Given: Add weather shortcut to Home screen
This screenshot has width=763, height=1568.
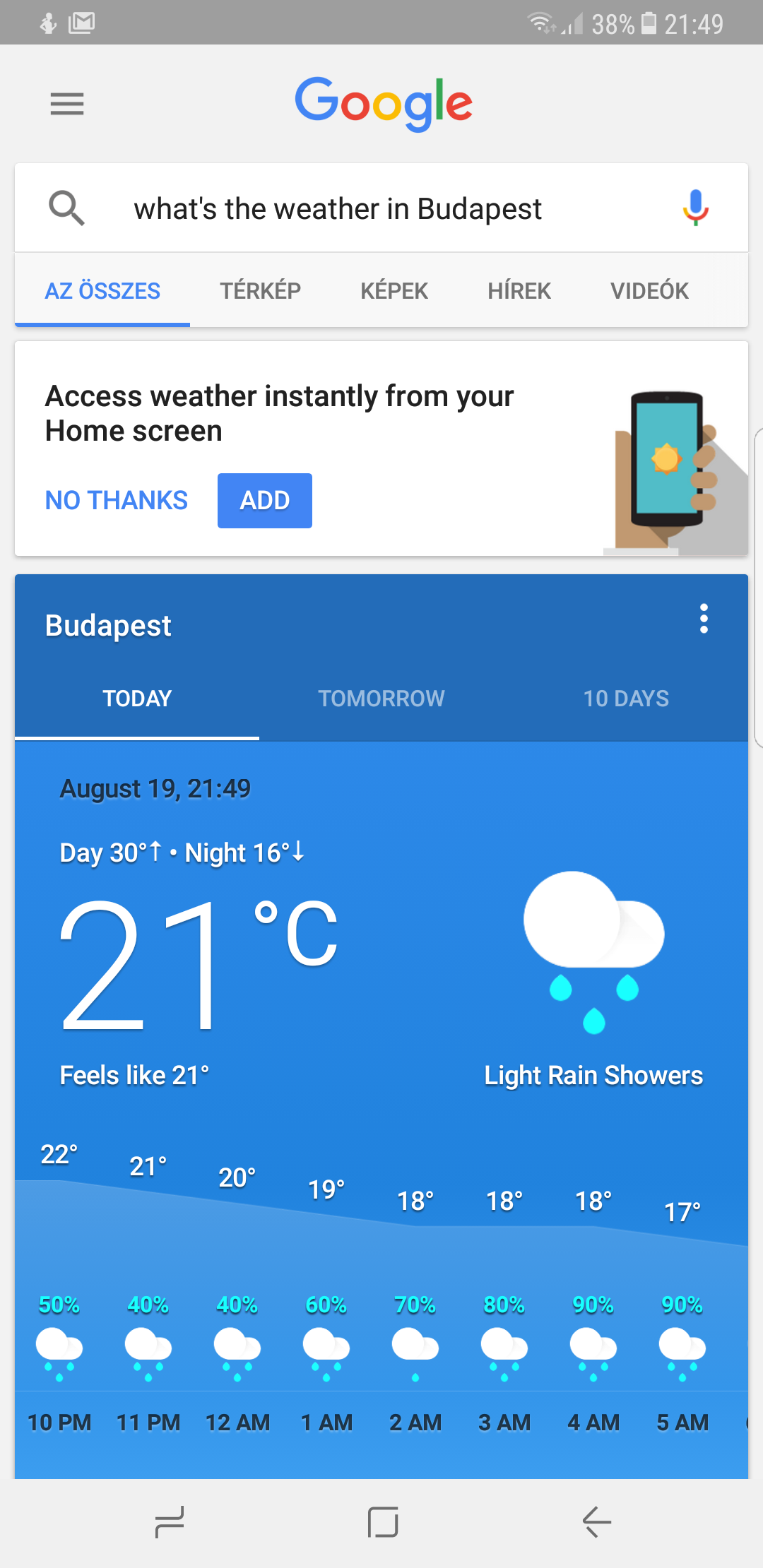Looking at the screenshot, I should click(x=265, y=500).
